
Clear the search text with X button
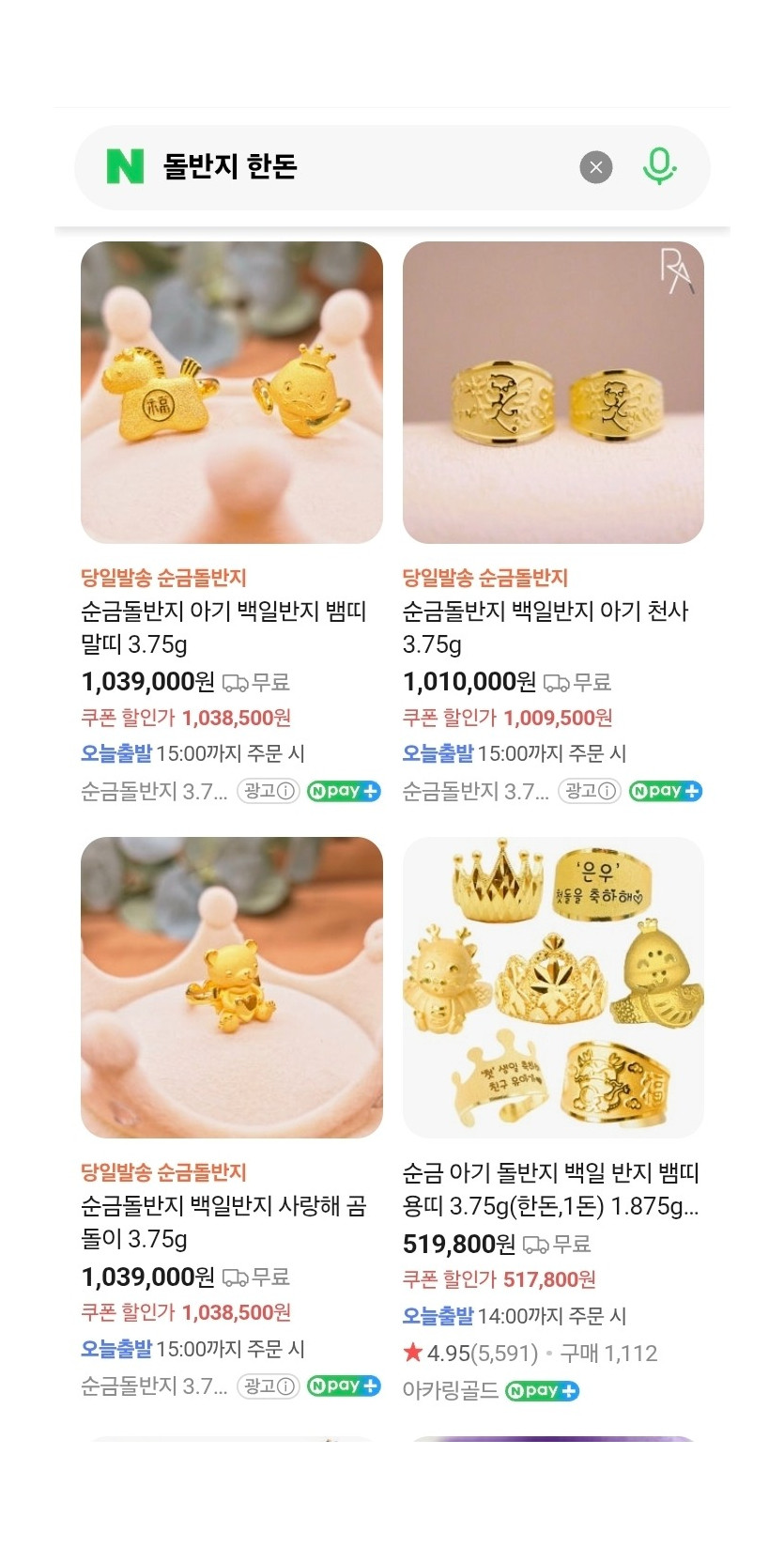(595, 168)
